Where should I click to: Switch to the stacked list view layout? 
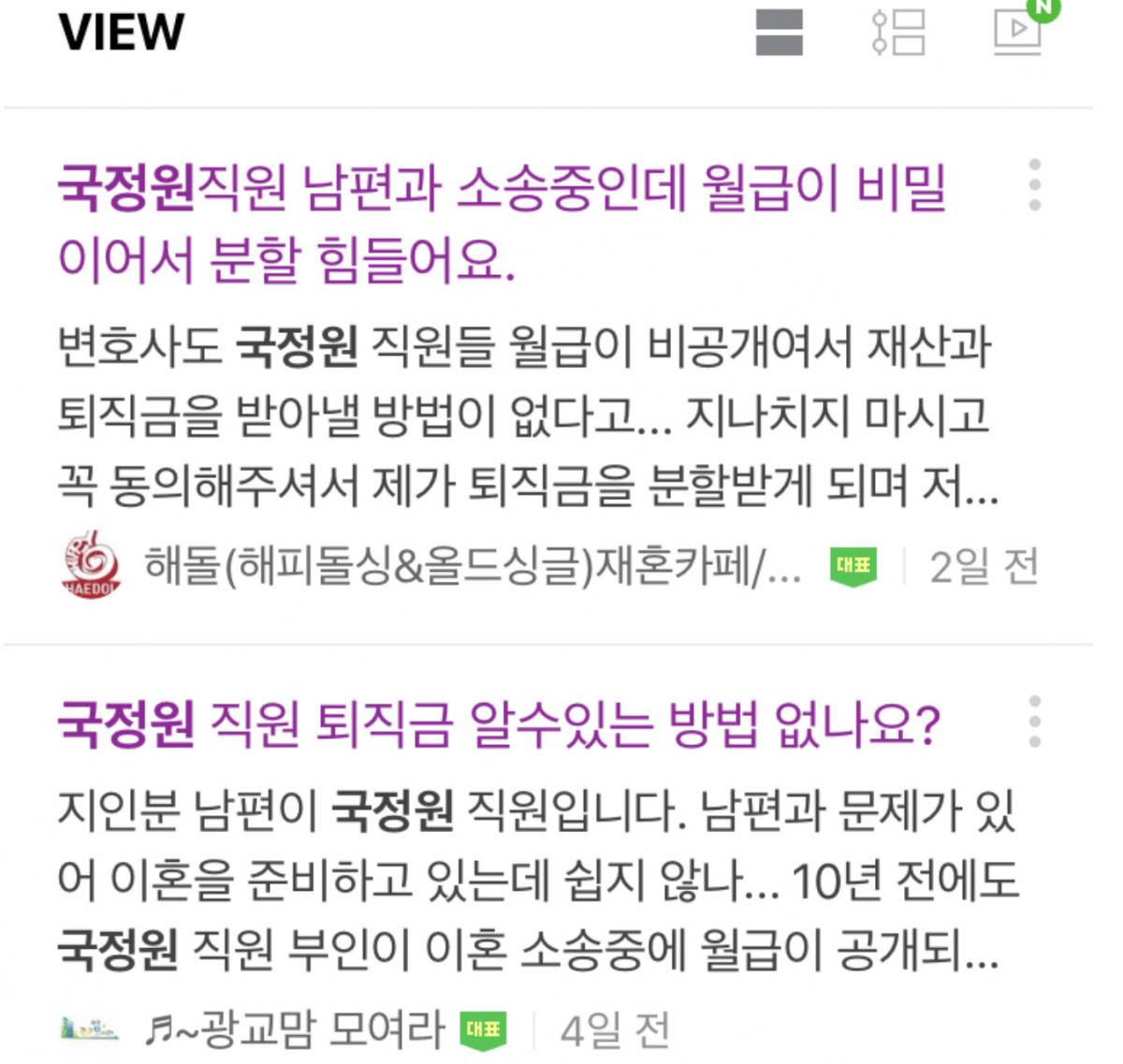click(x=779, y=33)
